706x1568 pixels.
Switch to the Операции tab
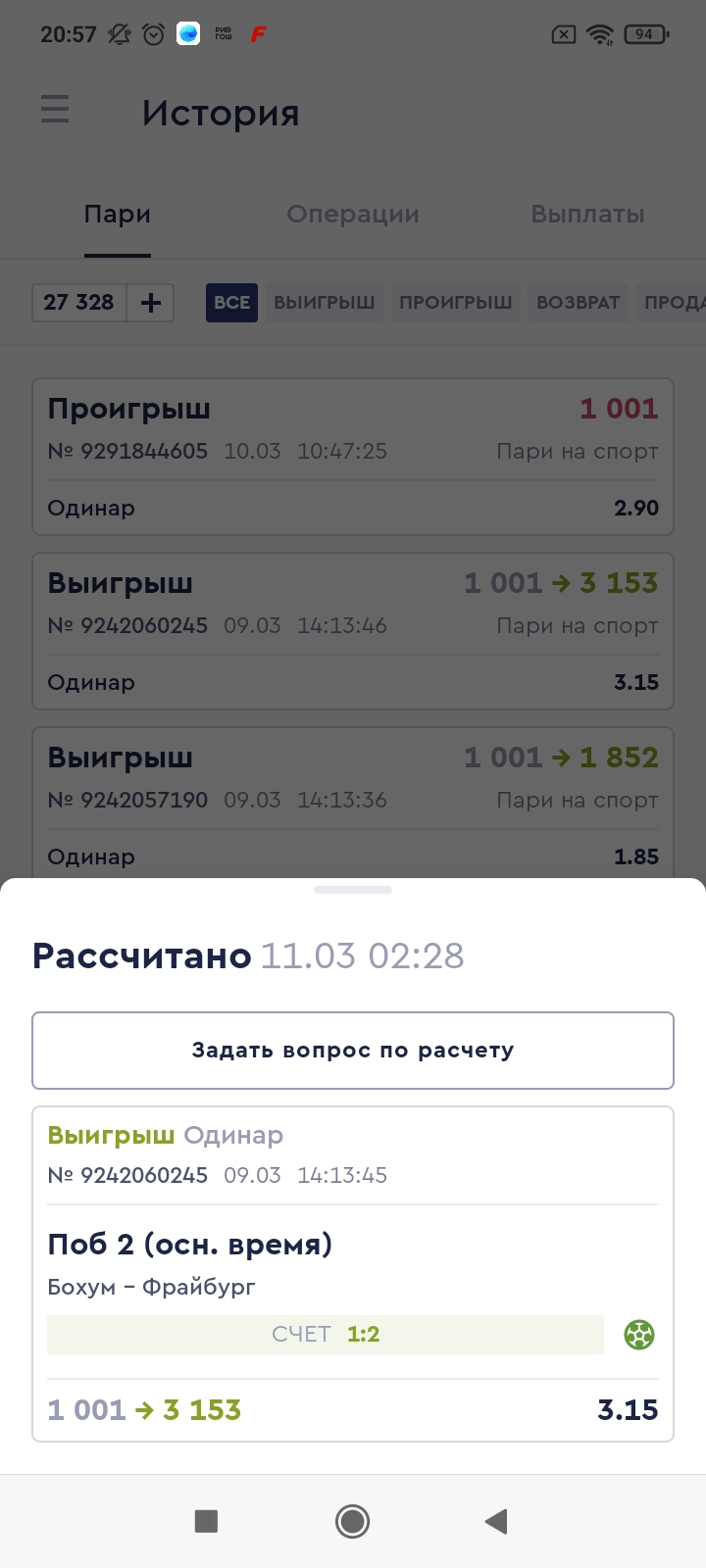[x=353, y=215]
